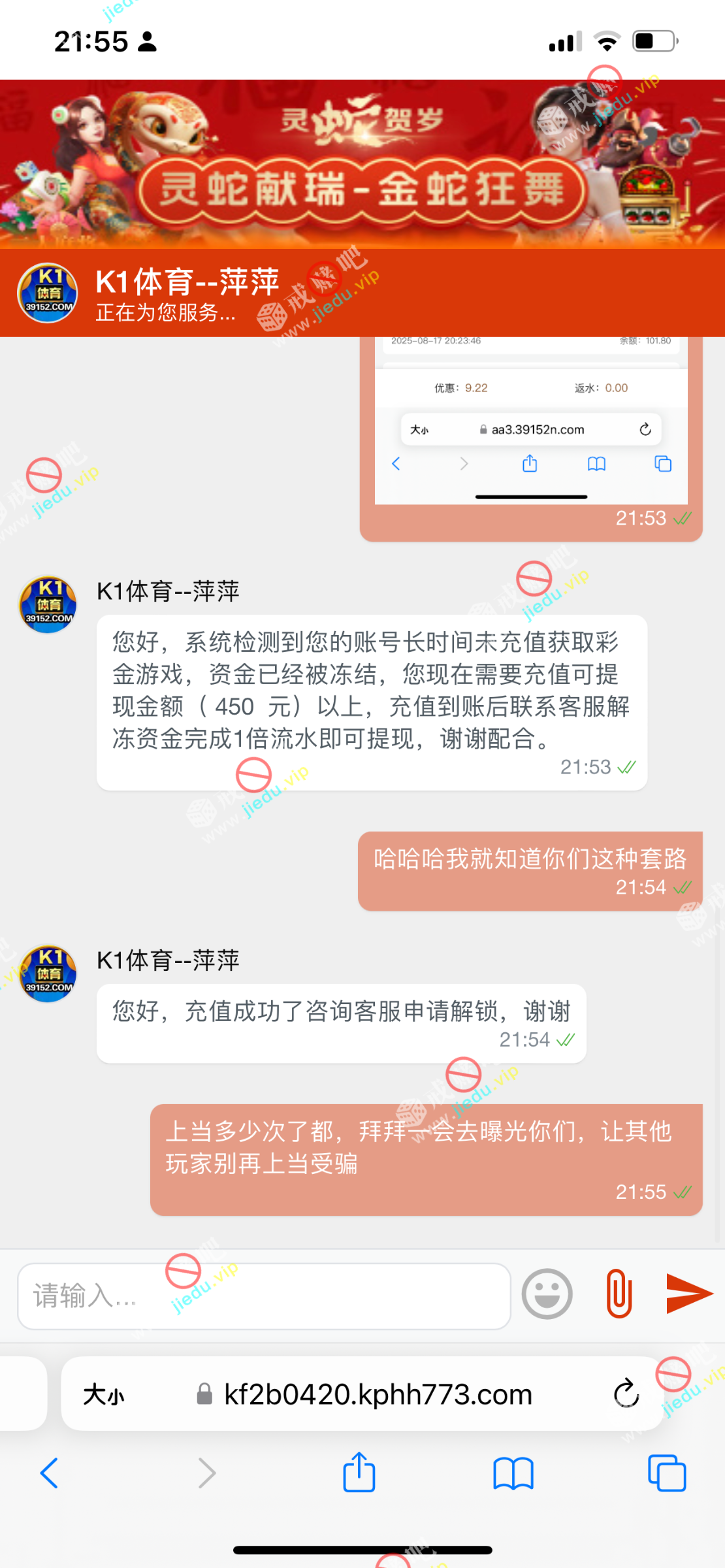
Task: Share this page from Safari toolbar
Action: click(359, 1473)
